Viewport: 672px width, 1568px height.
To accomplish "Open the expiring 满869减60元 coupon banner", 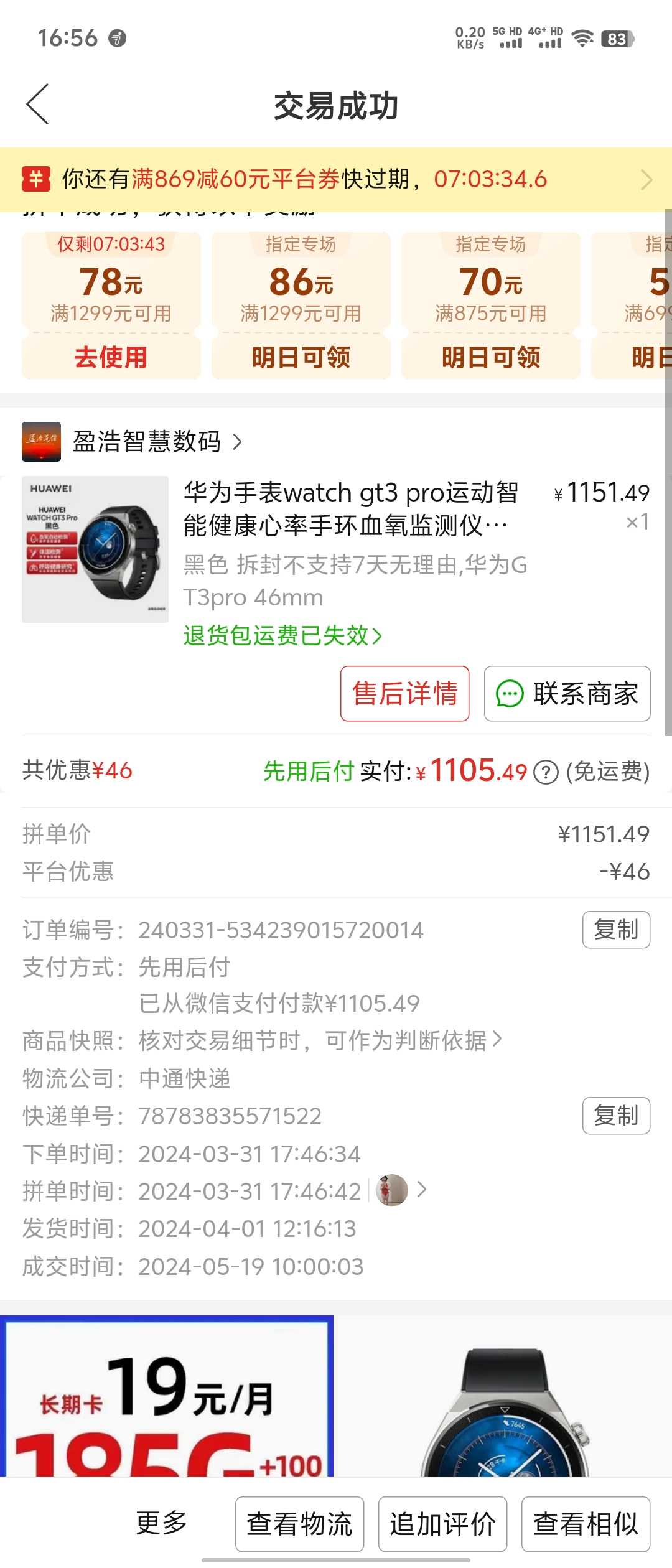I will [x=336, y=179].
